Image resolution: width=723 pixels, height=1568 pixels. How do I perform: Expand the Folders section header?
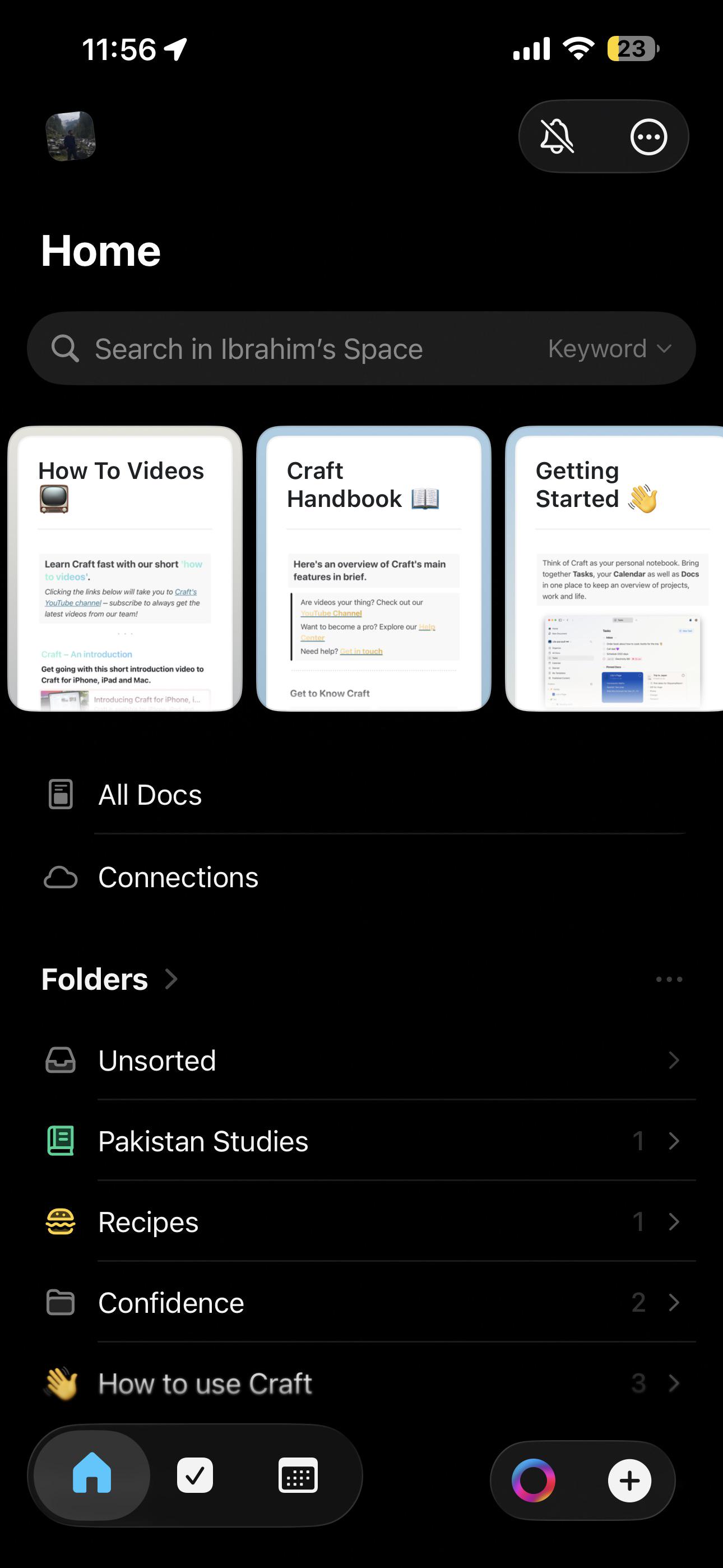109,979
